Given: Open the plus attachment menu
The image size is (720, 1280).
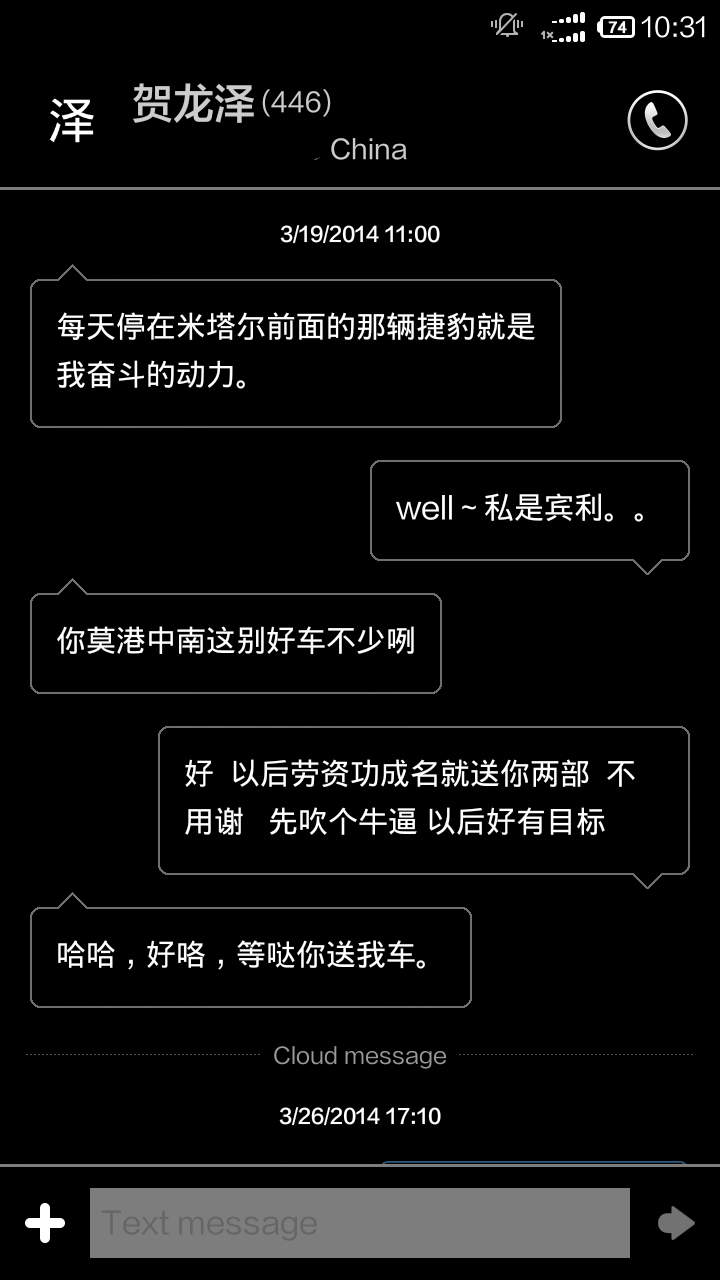Looking at the screenshot, I should point(45,1223).
